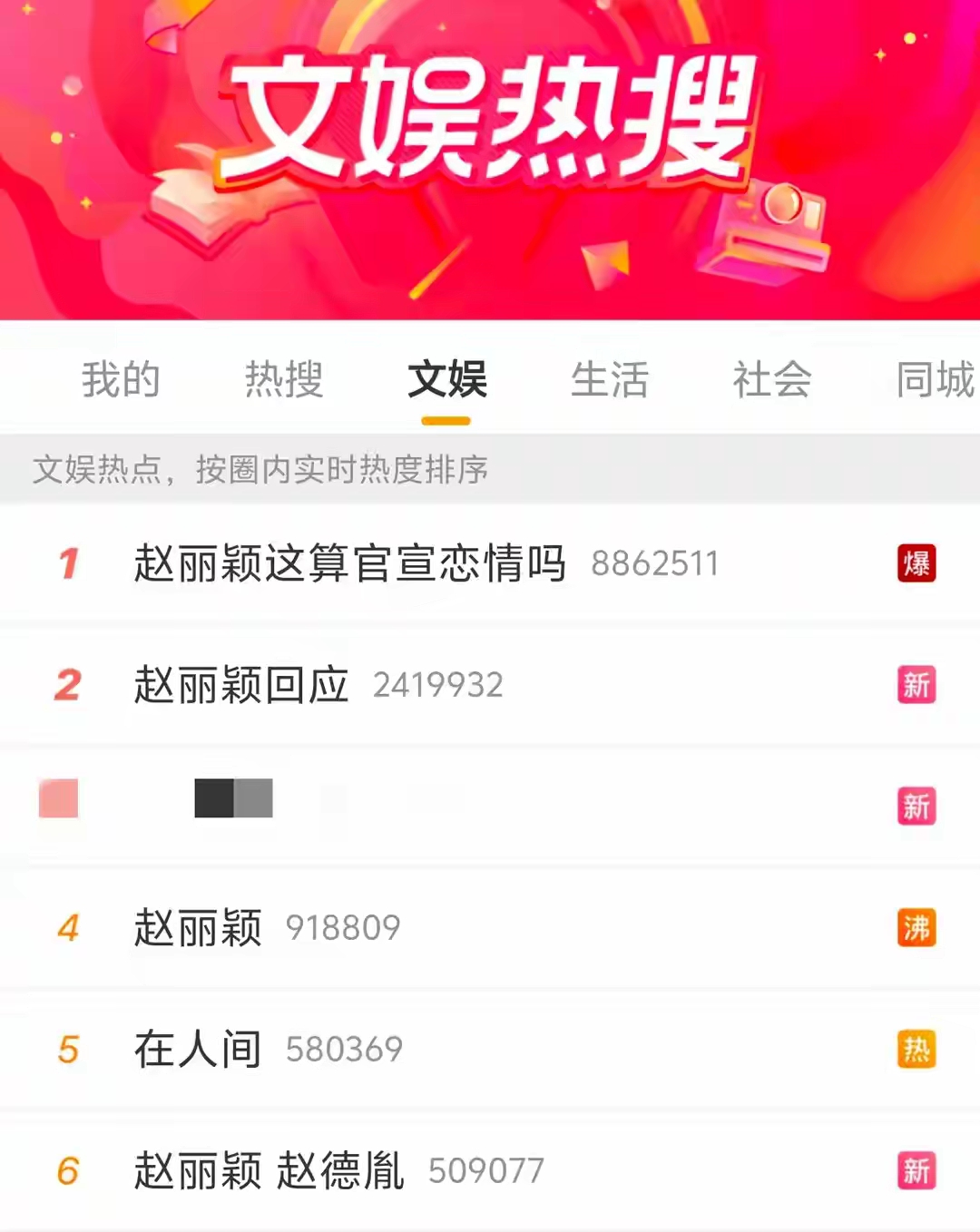
Task: Click the 新 badge on the censored third row
Action: click(916, 805)
